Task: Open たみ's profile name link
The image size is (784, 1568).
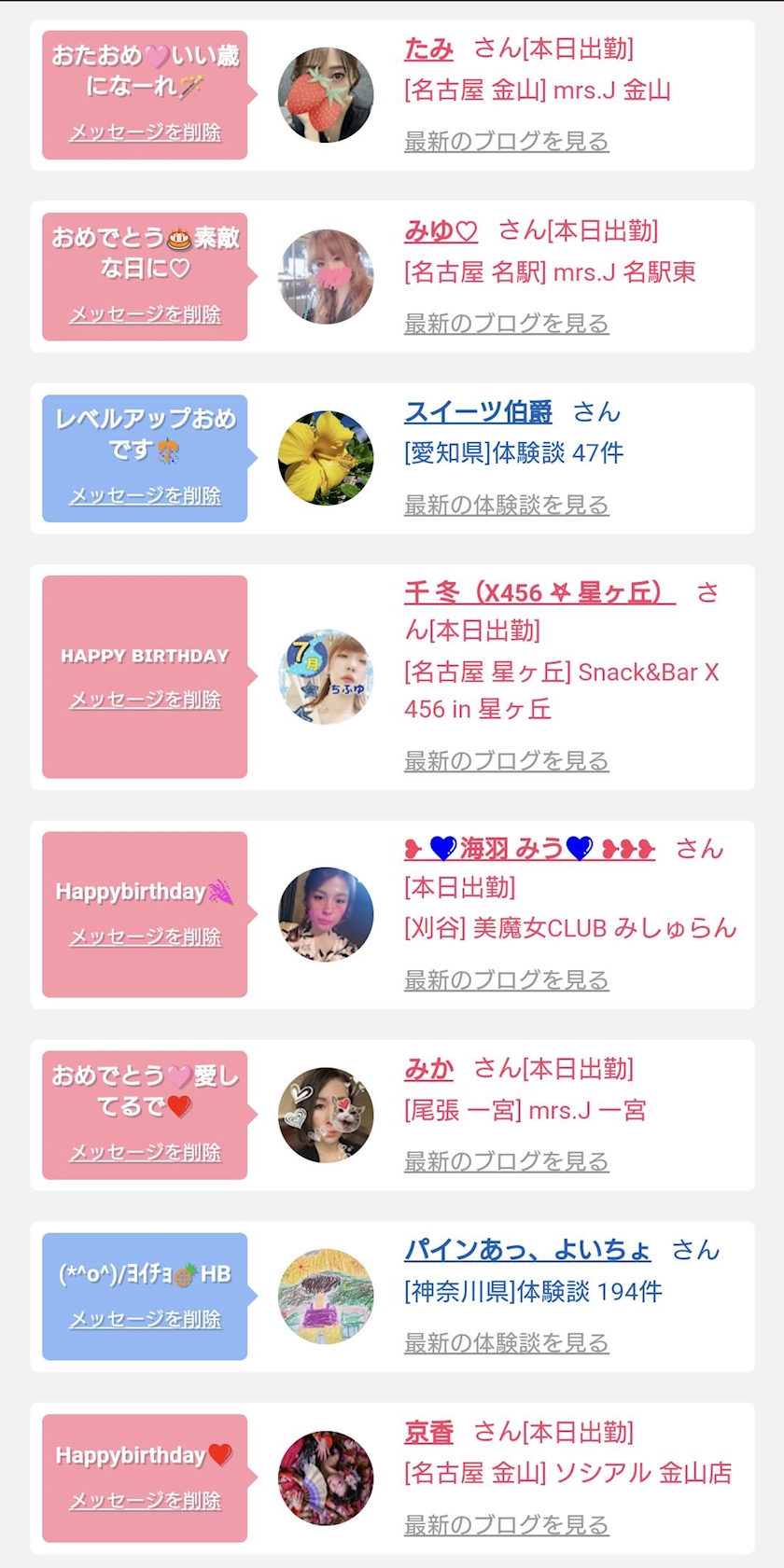Action: click(x=428, y=49)
